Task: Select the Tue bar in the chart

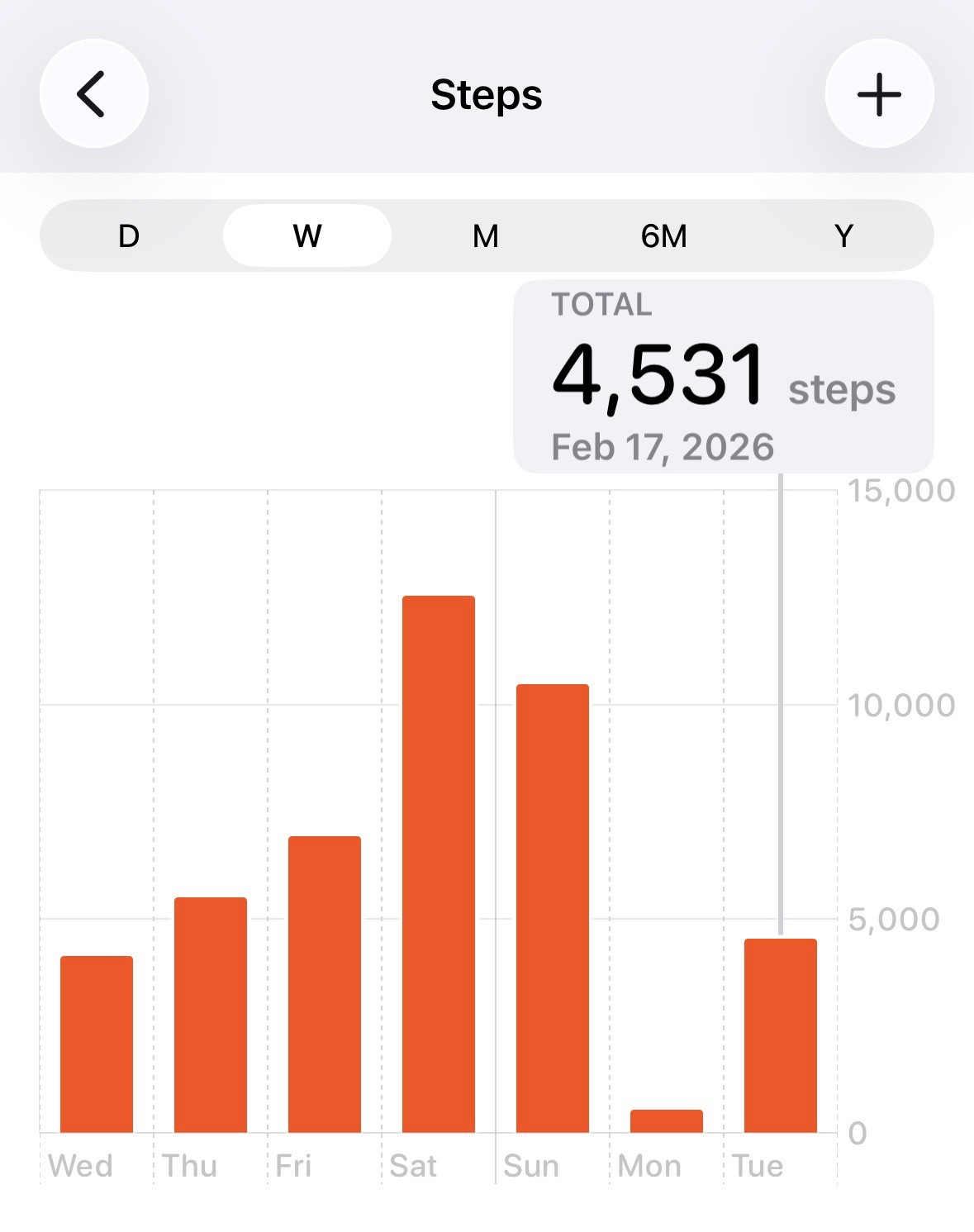Action: pyautogui.click(x=781, y=1035)
